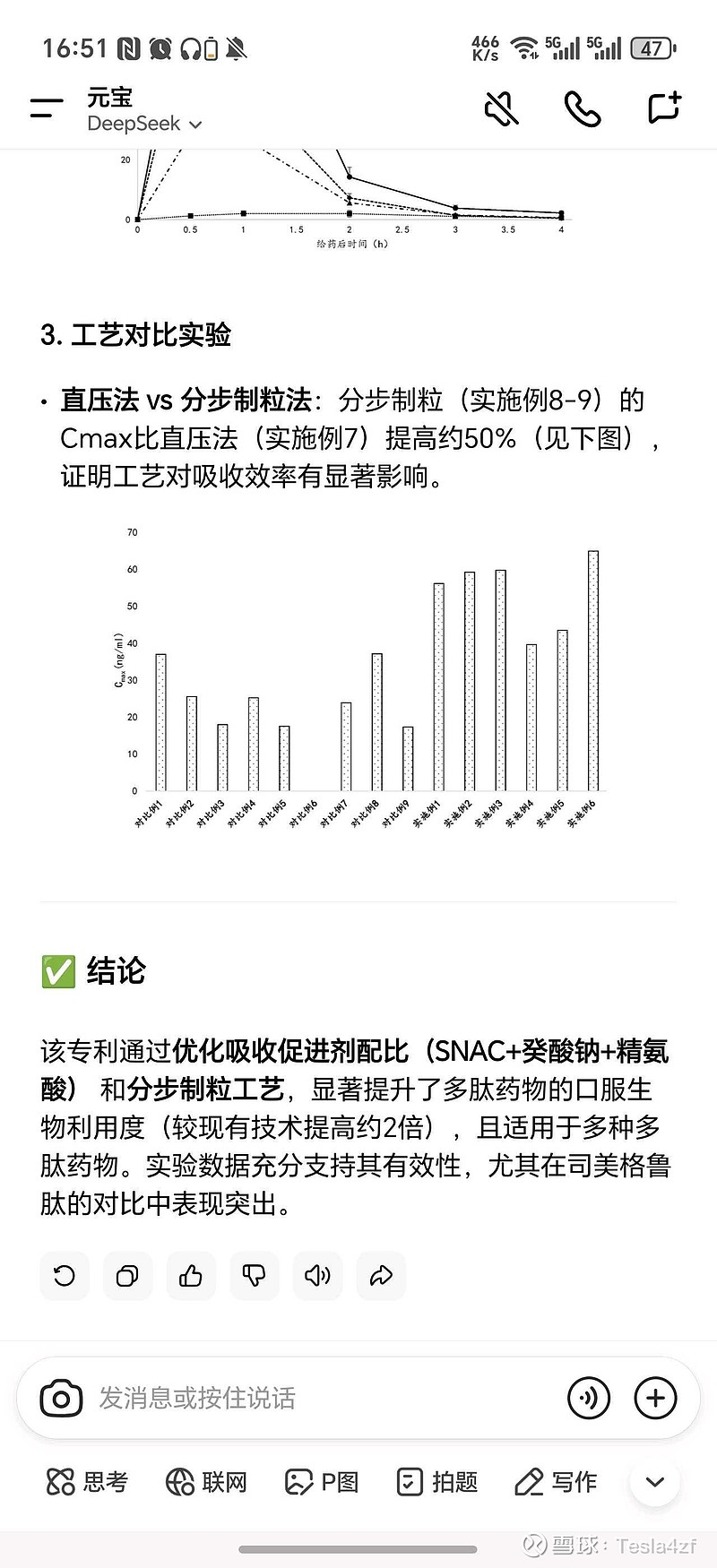The height and width of the screenshot is (1568, 717).
Task: Open P图 image editing feature
Action: point(323,1482)
